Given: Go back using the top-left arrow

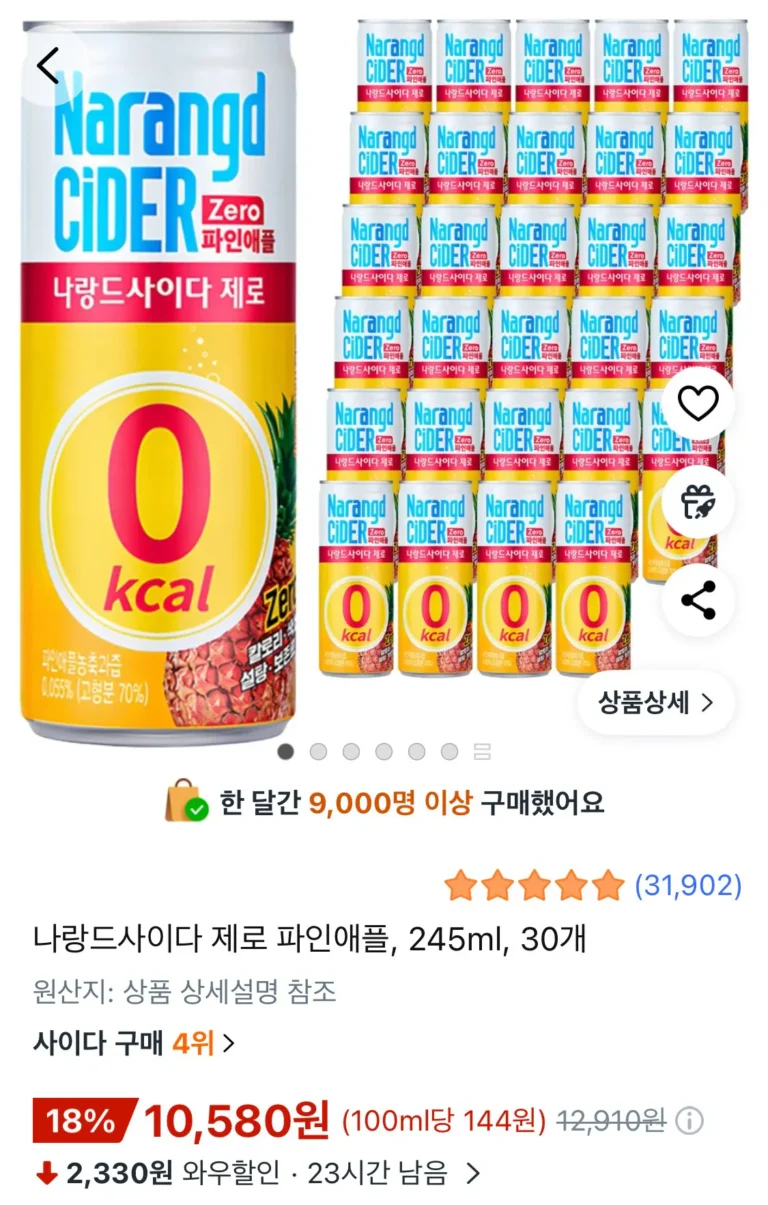Looking at the screenshot, I should [48, 64].
